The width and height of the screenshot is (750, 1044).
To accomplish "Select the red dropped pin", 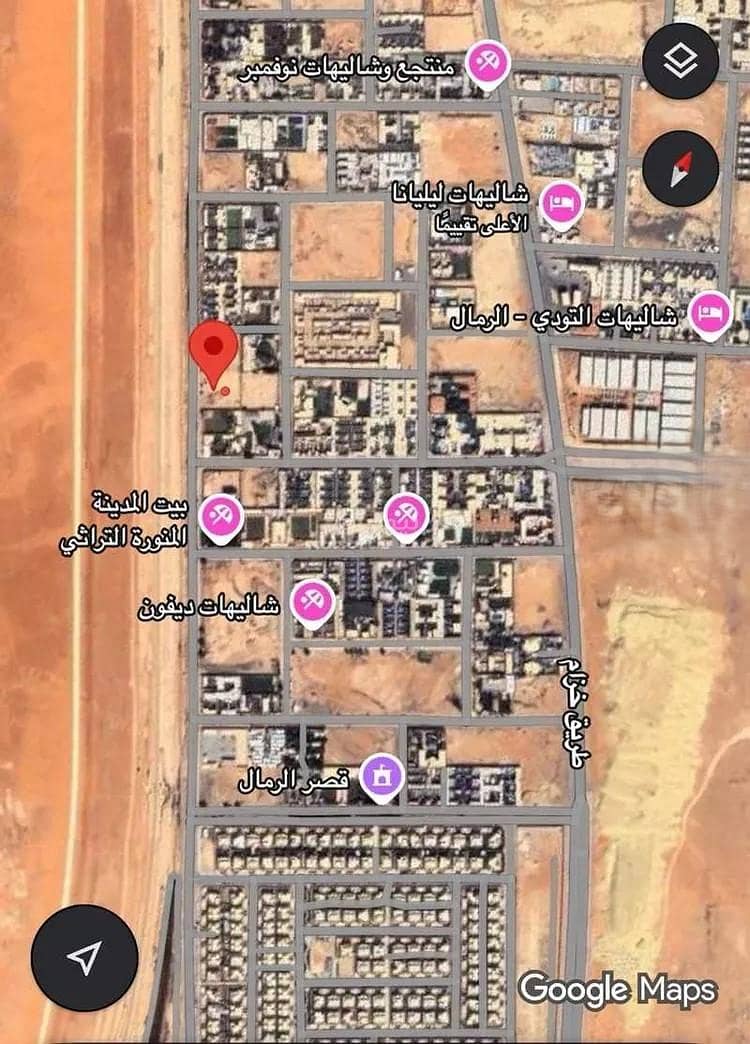I will 214,351.
